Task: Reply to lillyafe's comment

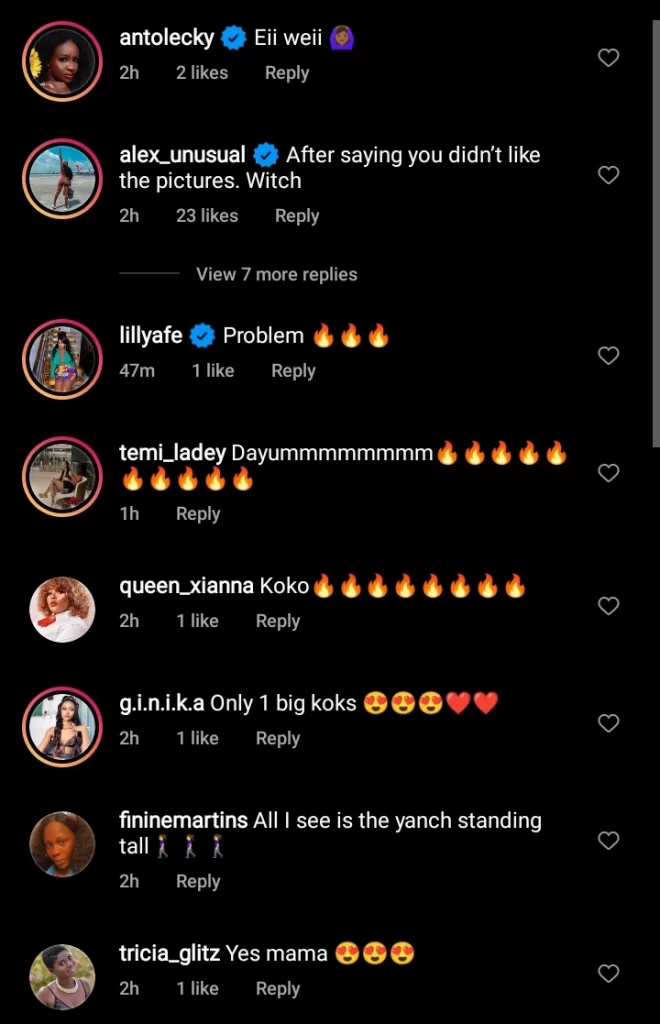Action: [x=293, y=371]
